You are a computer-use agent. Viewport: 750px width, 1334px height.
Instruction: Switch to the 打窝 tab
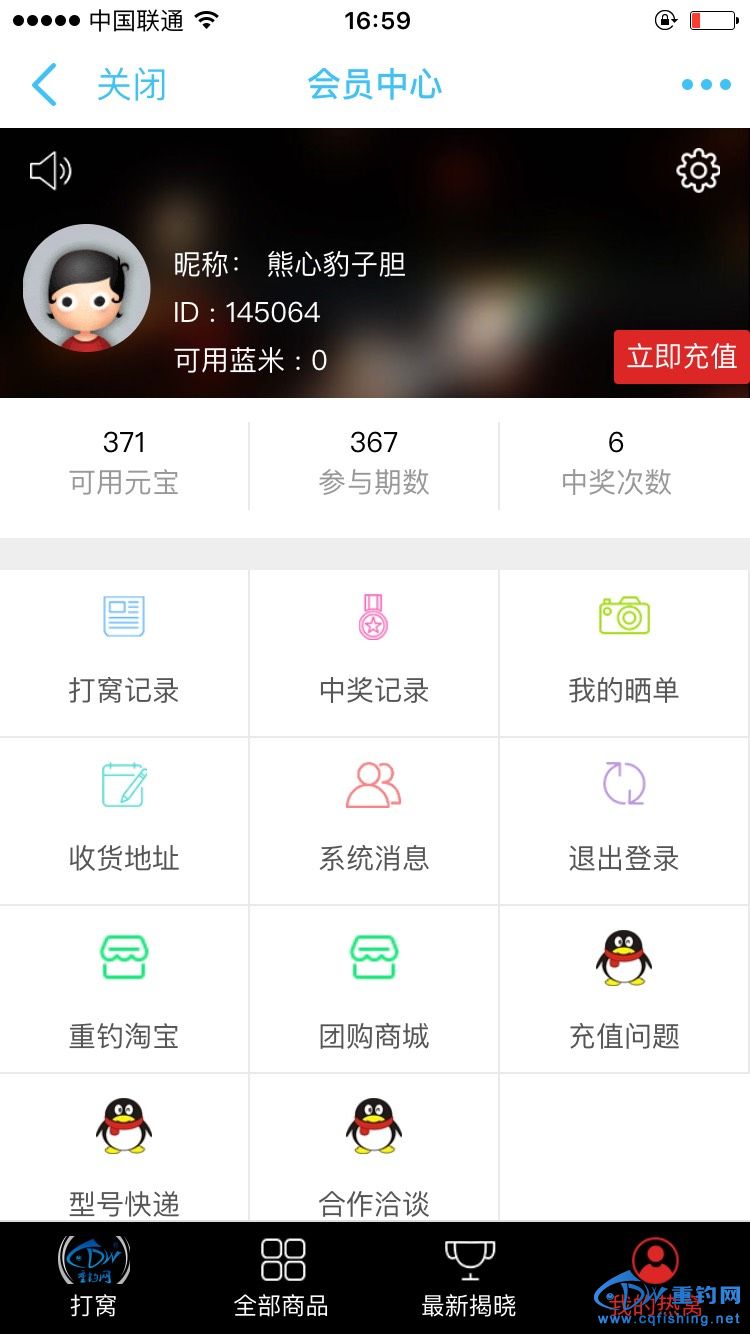(x=94, y=1277)
